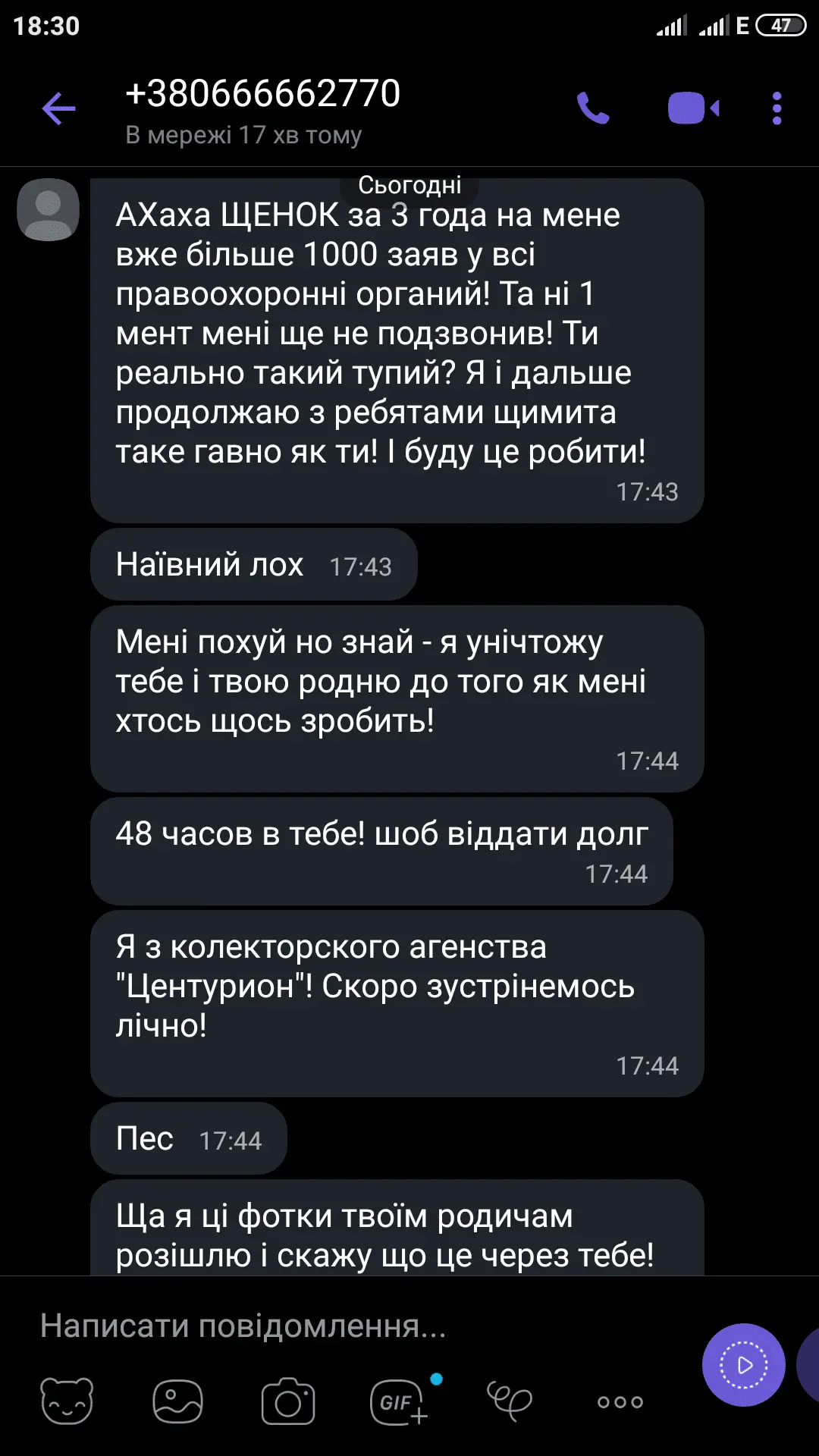819x1456 pixels.
Task: Open the gallery to attach a photo
Action: coord(177,1401)
